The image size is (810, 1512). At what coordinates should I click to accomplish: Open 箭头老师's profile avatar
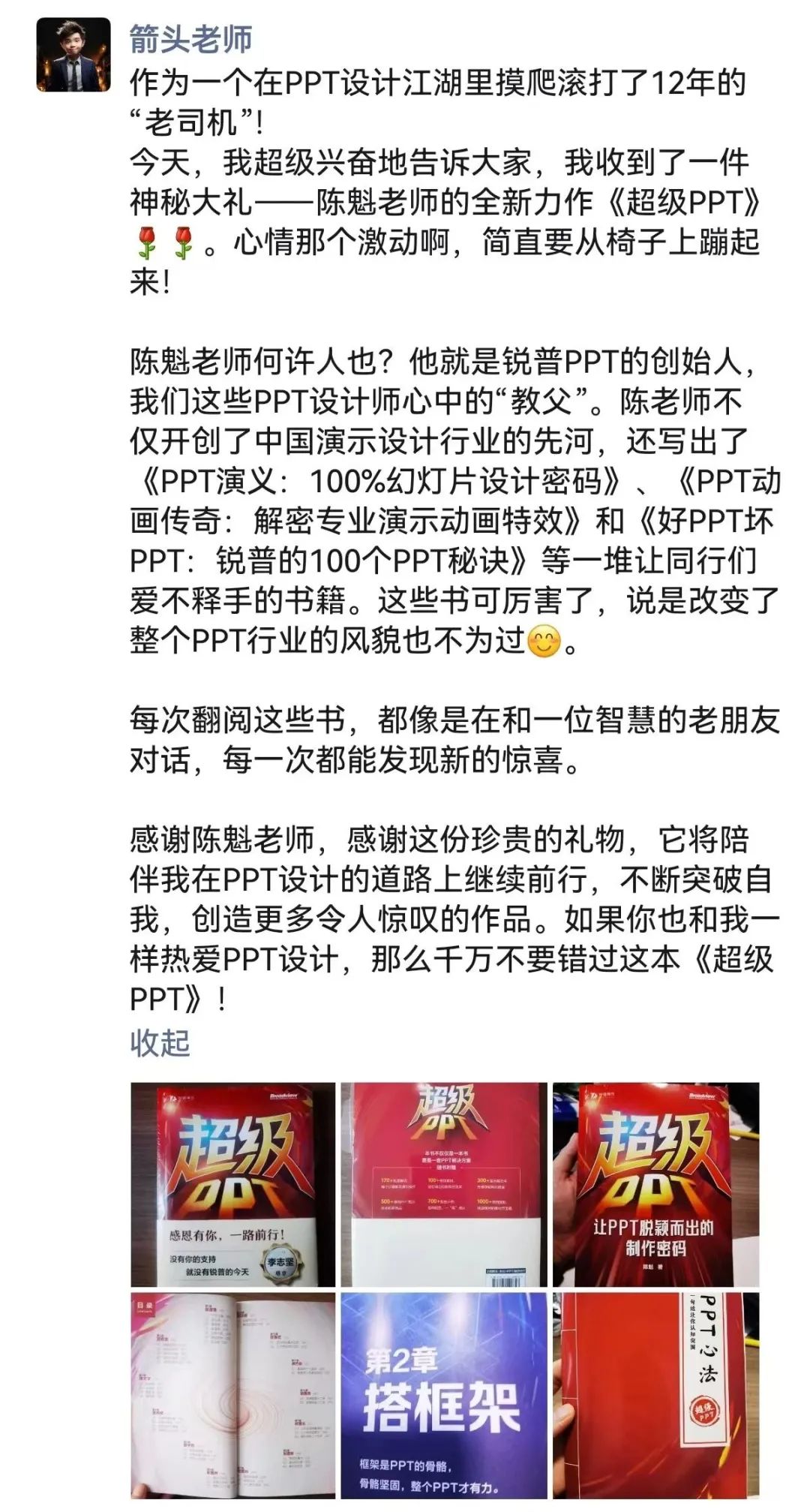pyautogui.click(x=73, y=55)
